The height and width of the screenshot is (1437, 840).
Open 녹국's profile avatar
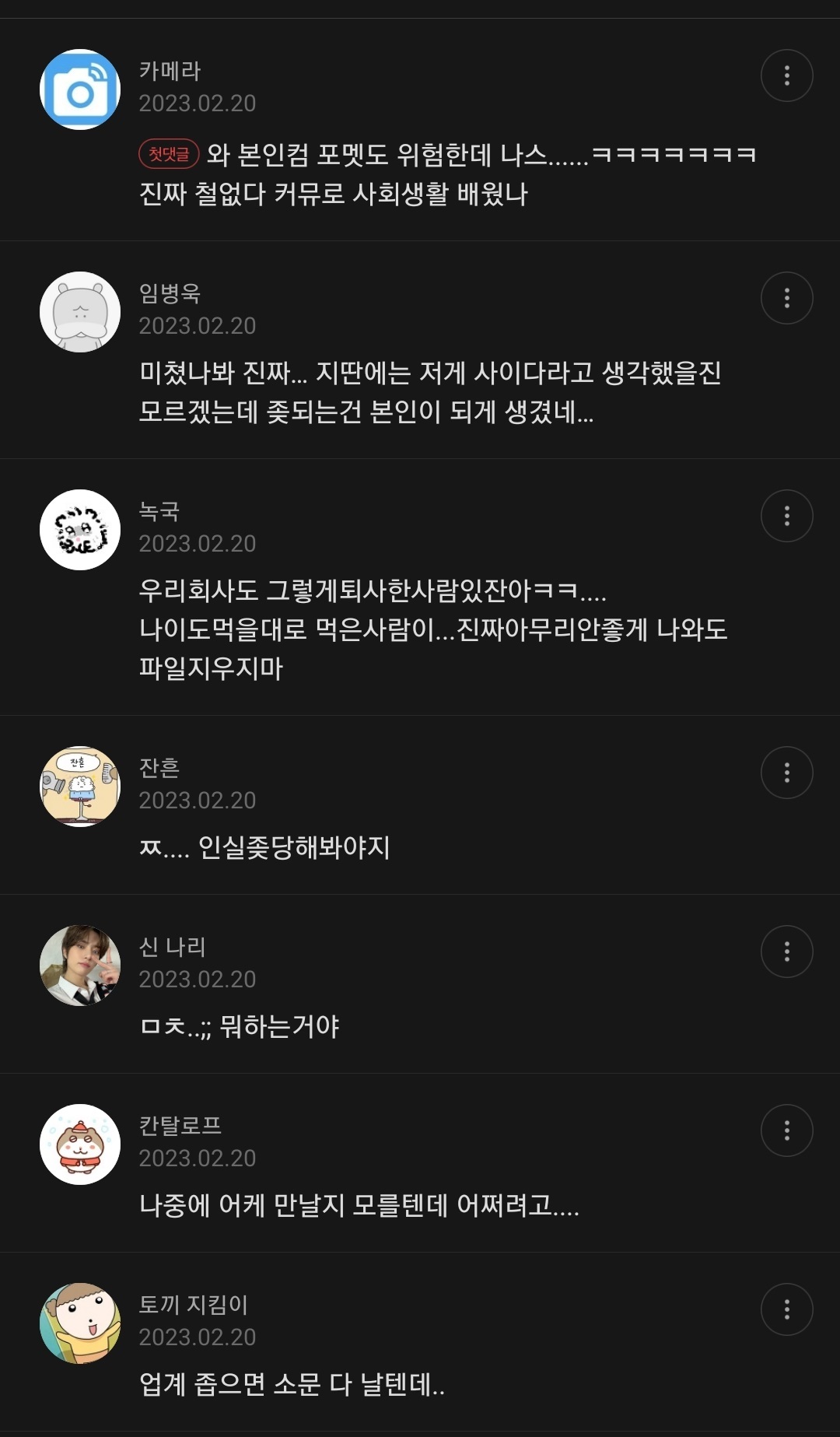pyautogui.click(x=80, y=530)
